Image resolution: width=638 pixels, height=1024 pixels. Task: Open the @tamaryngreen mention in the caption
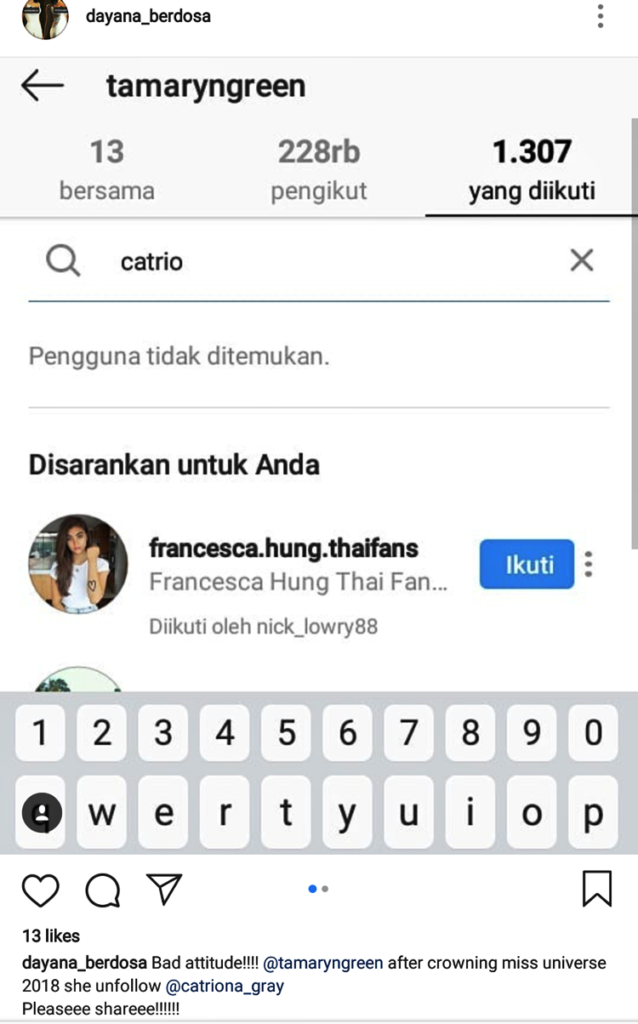(323, 963)
